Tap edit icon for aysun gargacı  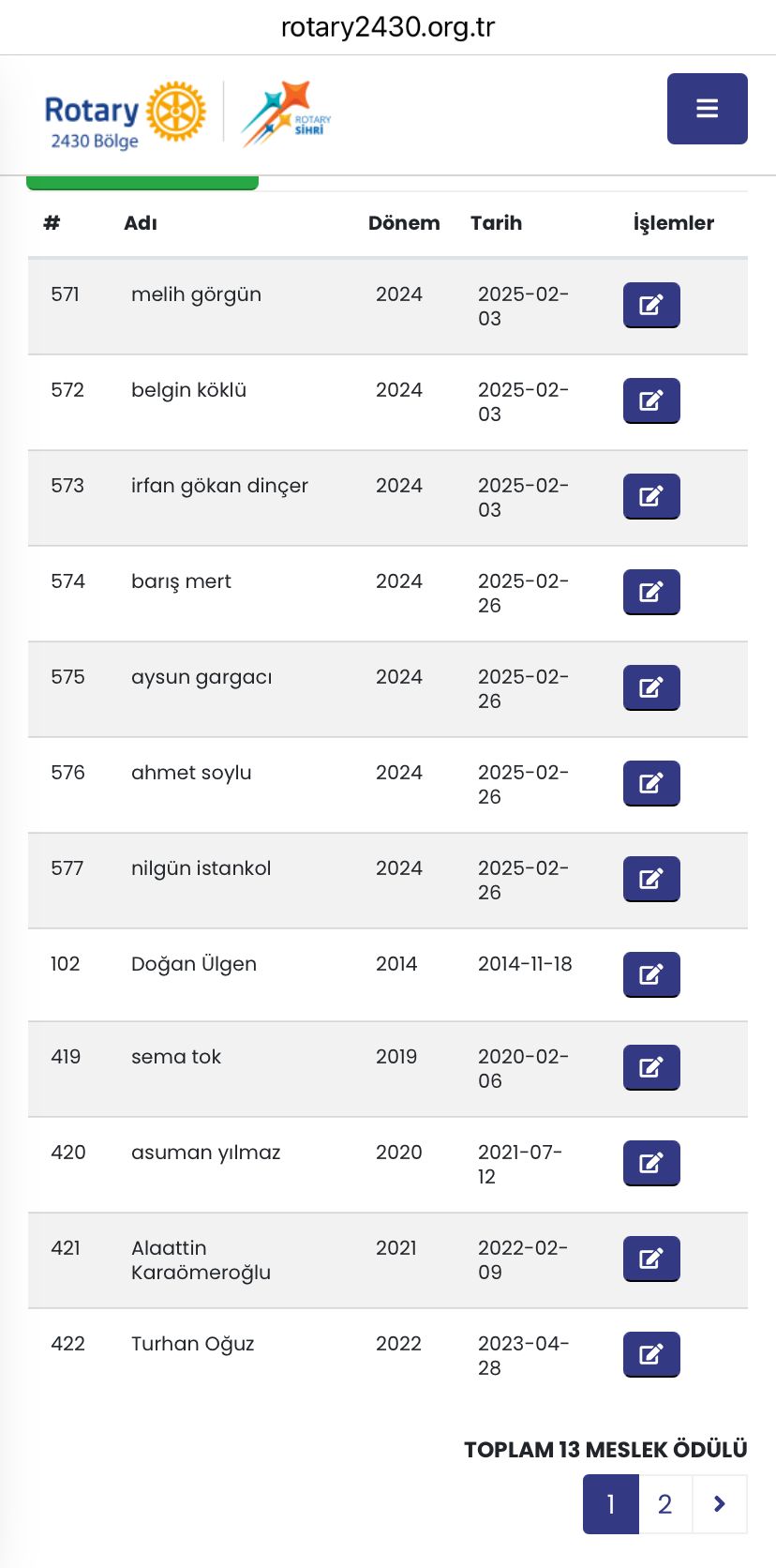click(x=651, y=687)
